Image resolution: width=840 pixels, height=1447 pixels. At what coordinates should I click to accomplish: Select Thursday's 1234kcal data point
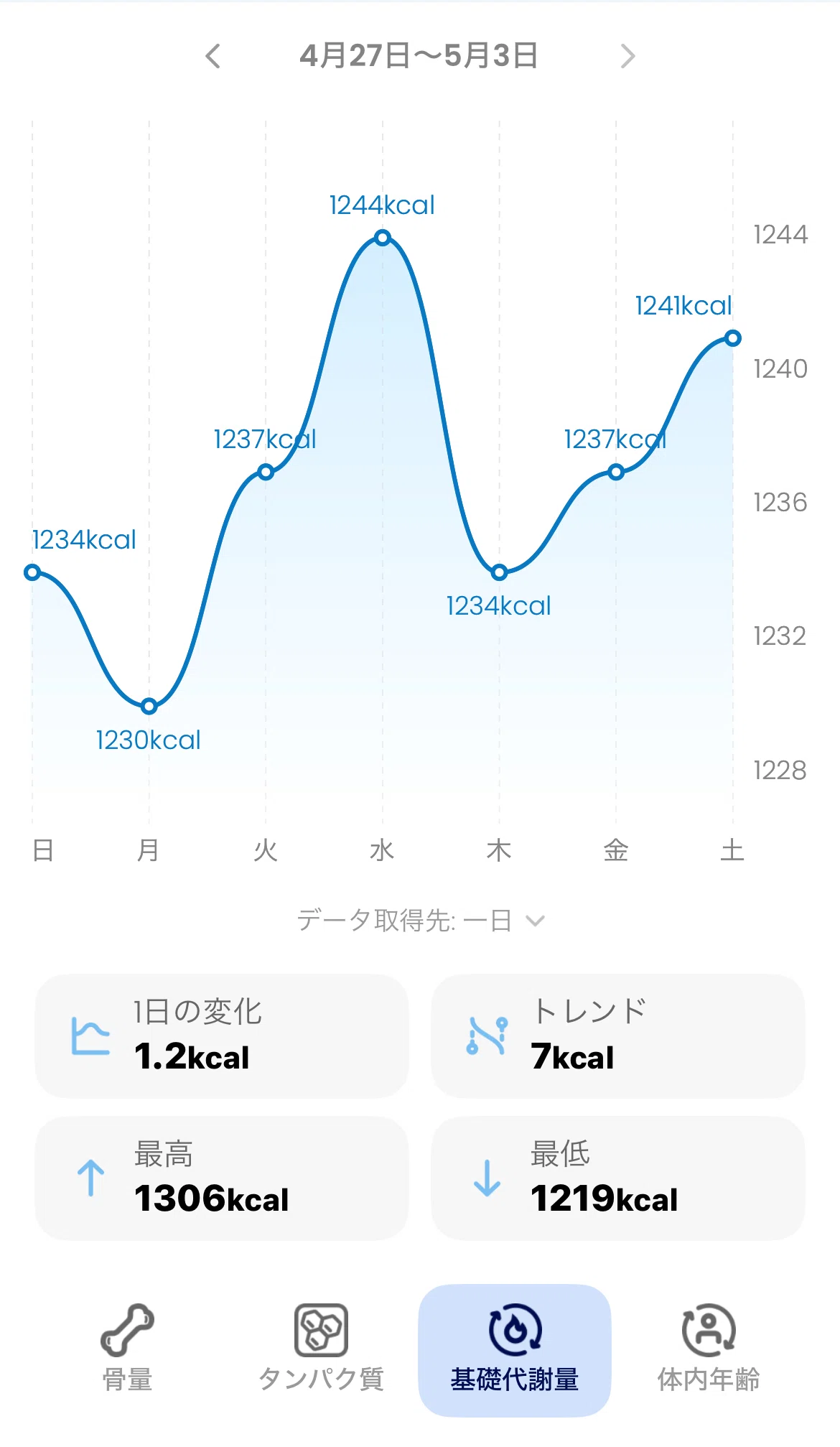point(500,572)
